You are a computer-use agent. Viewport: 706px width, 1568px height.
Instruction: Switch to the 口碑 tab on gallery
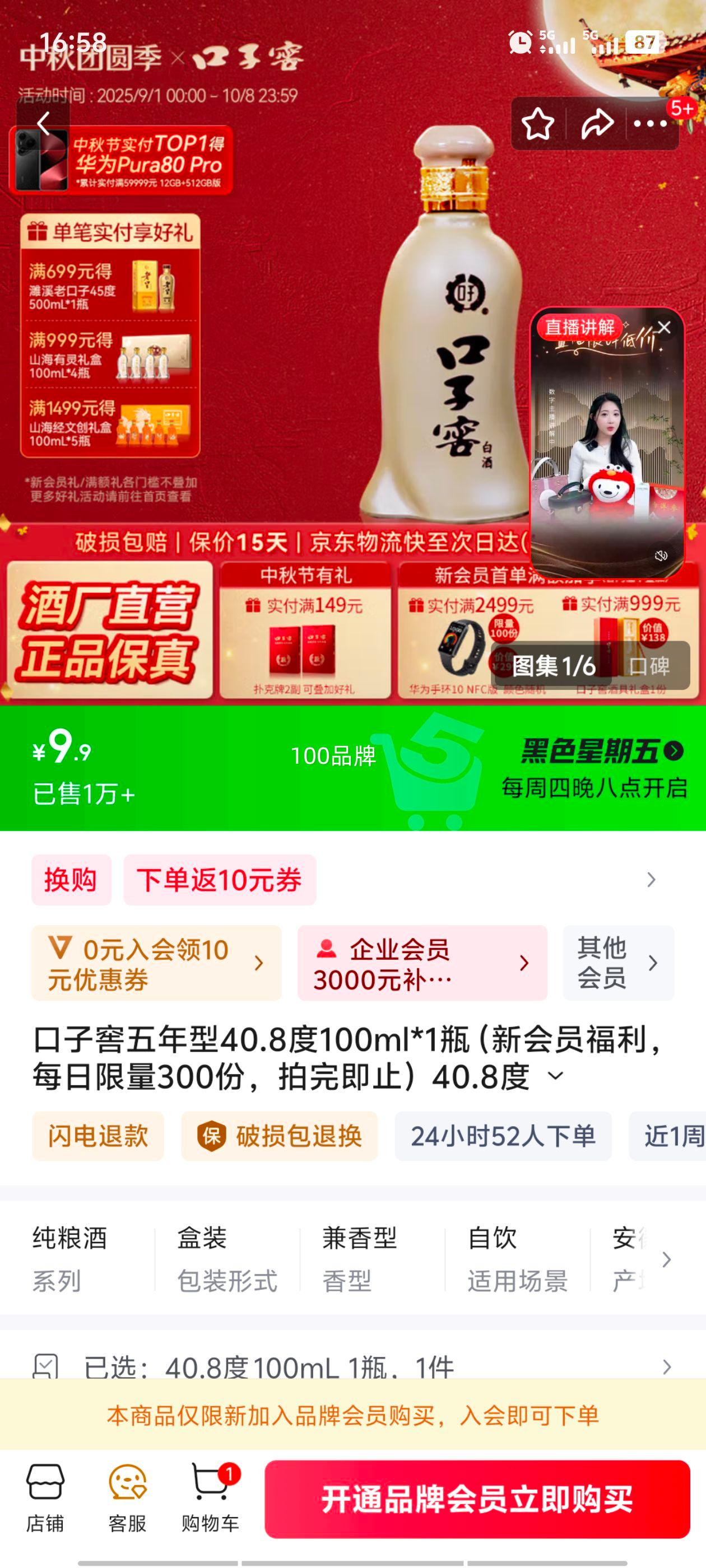(649, 666)
